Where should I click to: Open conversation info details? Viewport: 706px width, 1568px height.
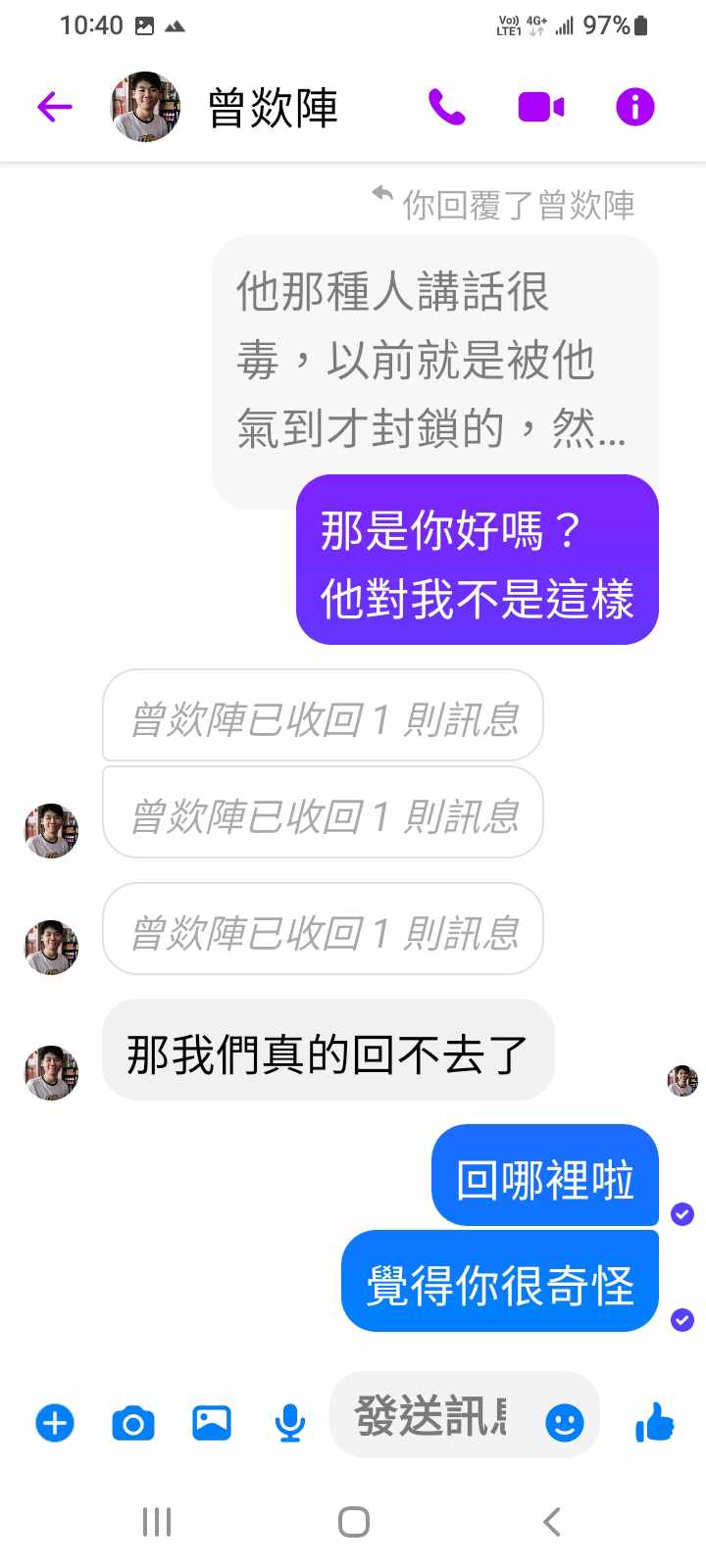[634, 107]
